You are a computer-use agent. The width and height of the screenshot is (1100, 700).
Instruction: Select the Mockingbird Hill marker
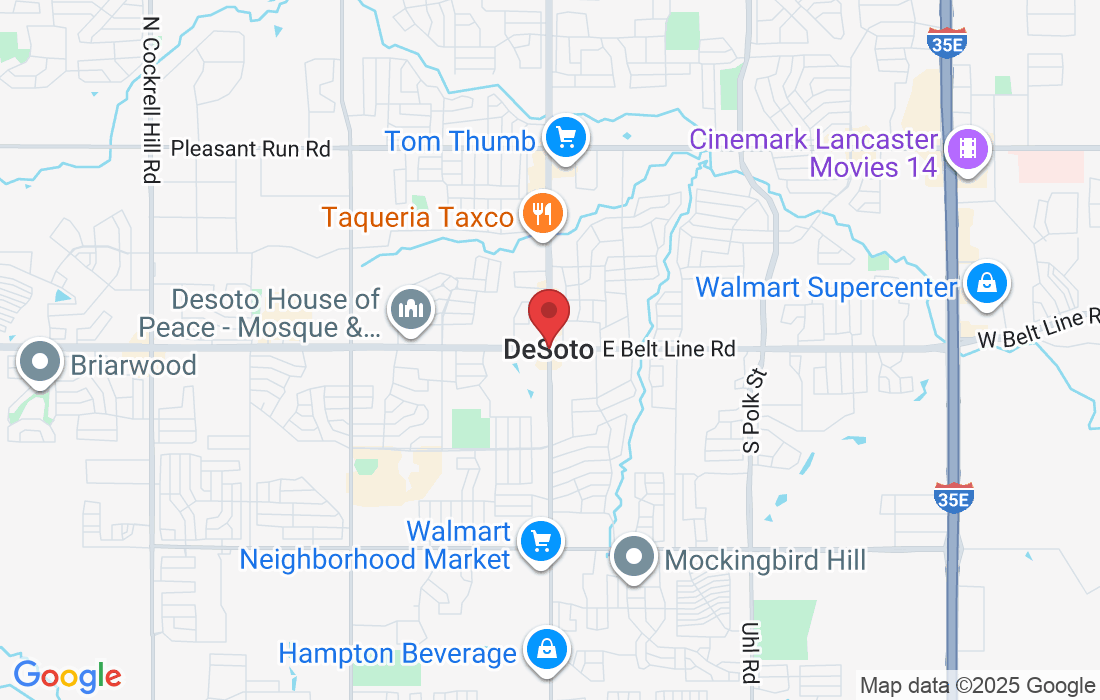[x=634, y=557]
